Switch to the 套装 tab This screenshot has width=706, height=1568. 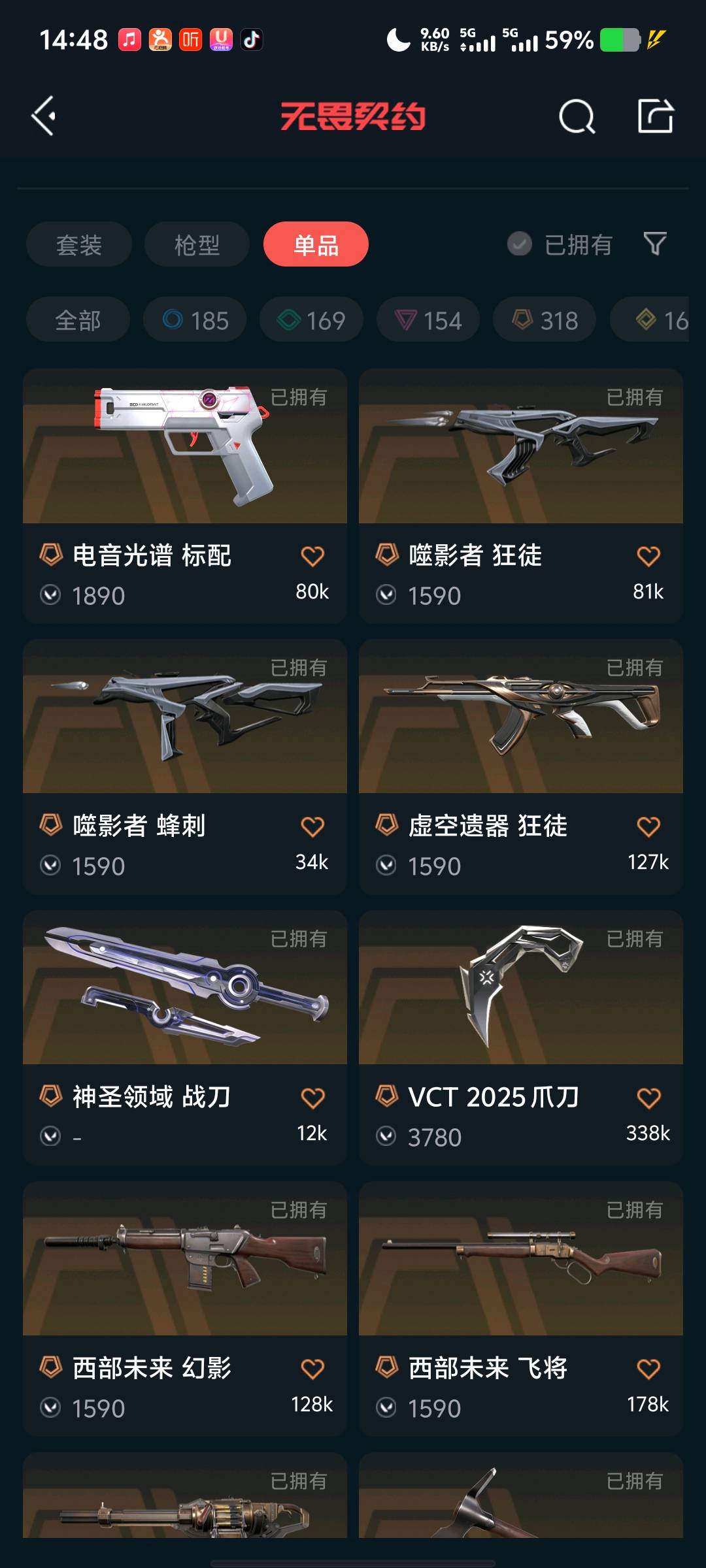(79, 244)
